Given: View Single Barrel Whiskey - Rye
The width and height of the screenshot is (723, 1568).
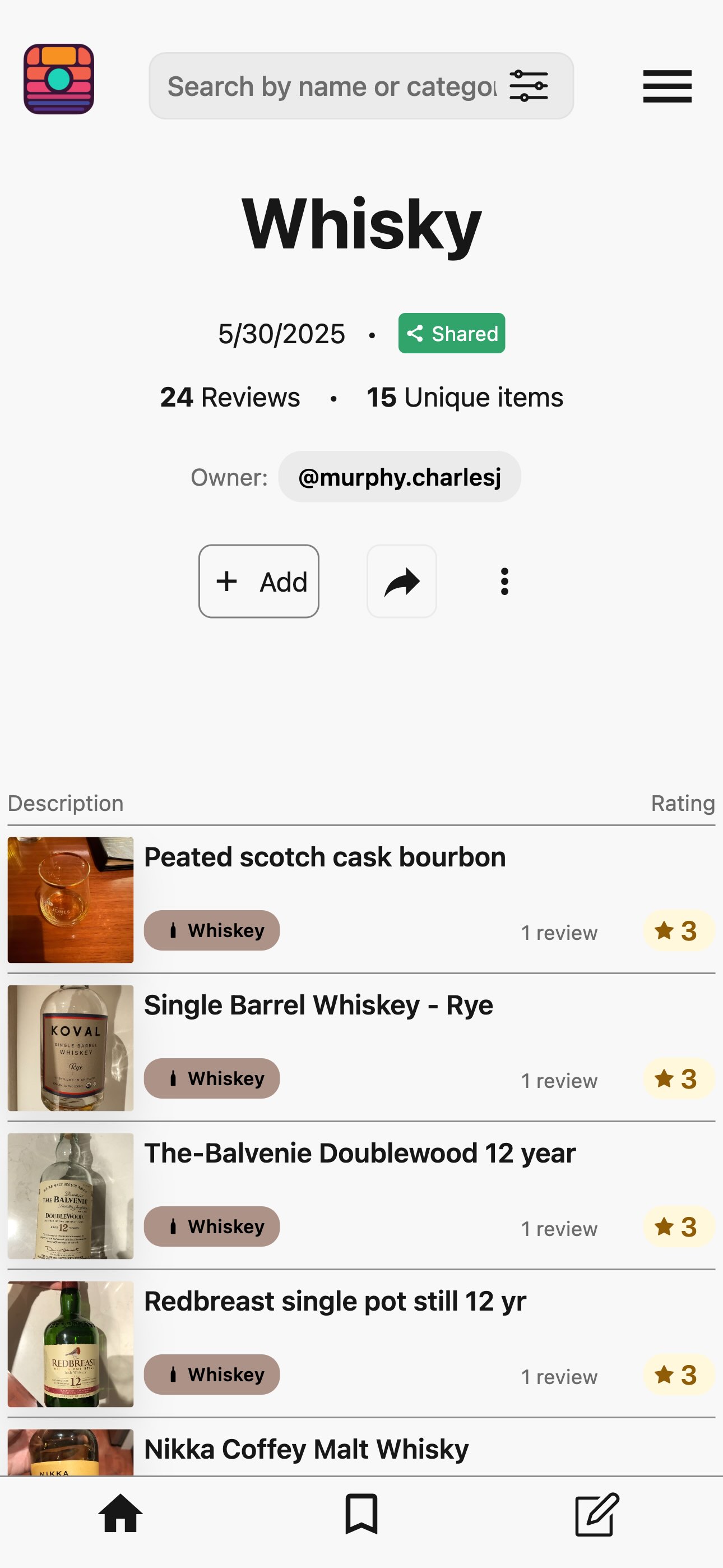Looking at the screenshot, I should pyautogui.click(x=318, y=1005).
